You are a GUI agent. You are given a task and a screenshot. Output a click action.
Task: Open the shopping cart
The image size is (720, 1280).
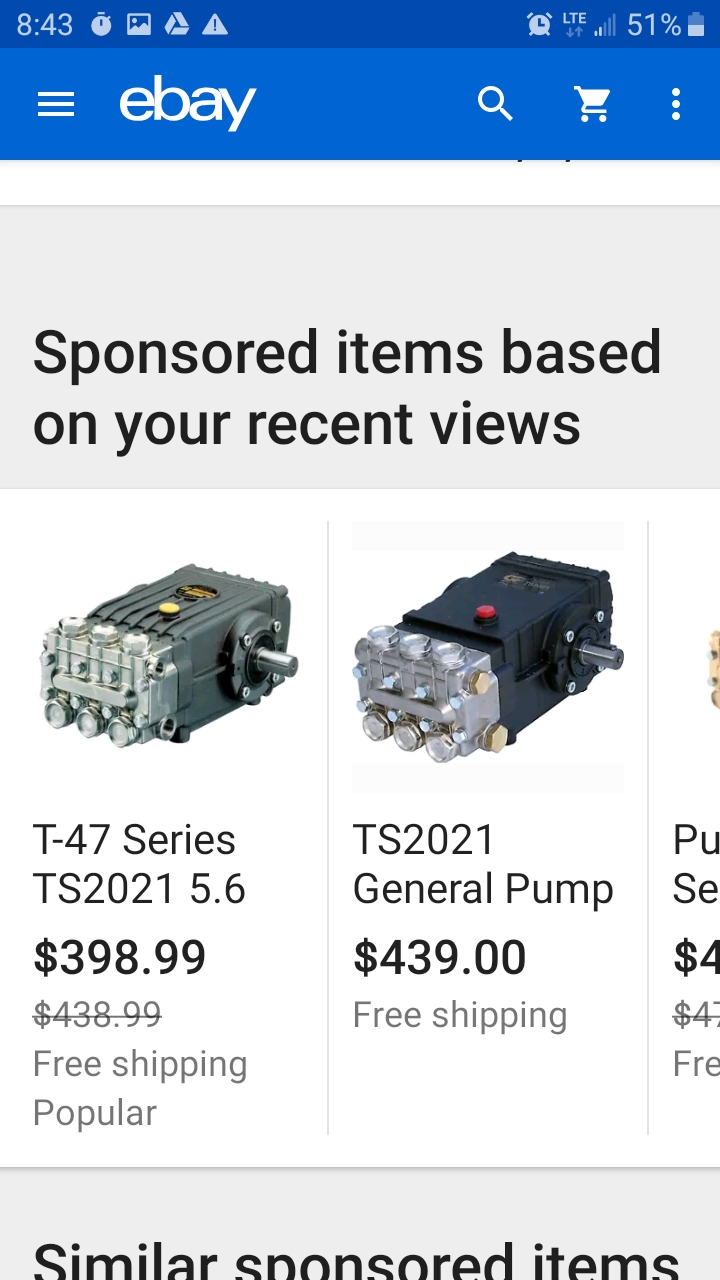(592, 104)
